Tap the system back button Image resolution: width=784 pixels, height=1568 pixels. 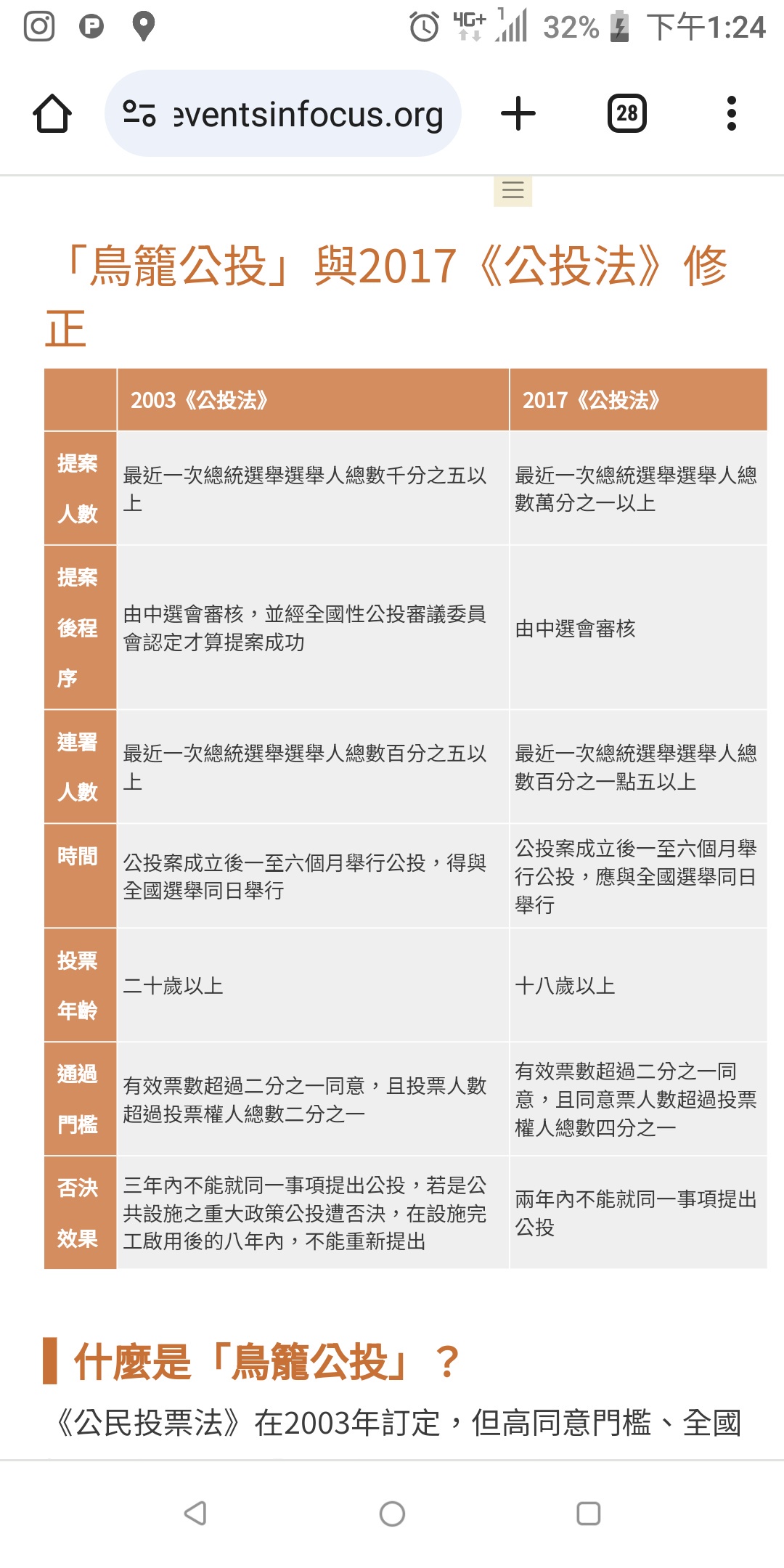pyautogui.click(x=196, y=1514)
